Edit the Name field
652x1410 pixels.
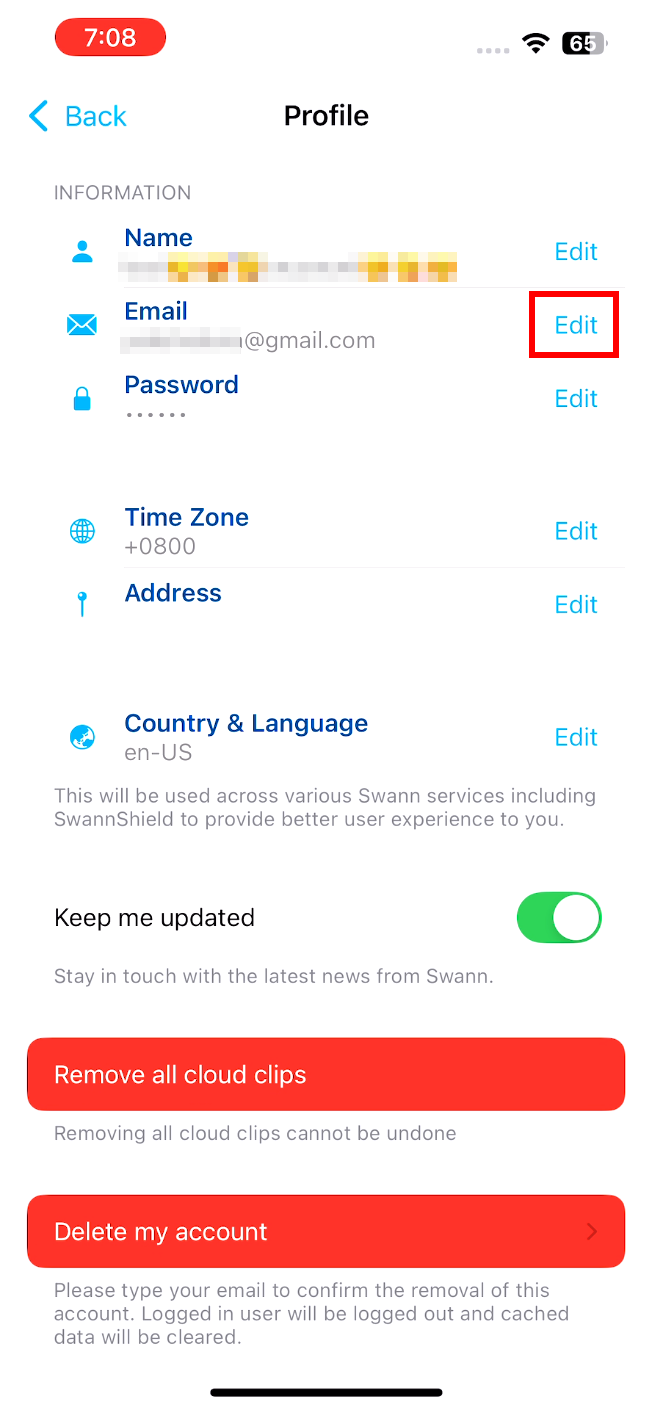click(x=576, y=252)
